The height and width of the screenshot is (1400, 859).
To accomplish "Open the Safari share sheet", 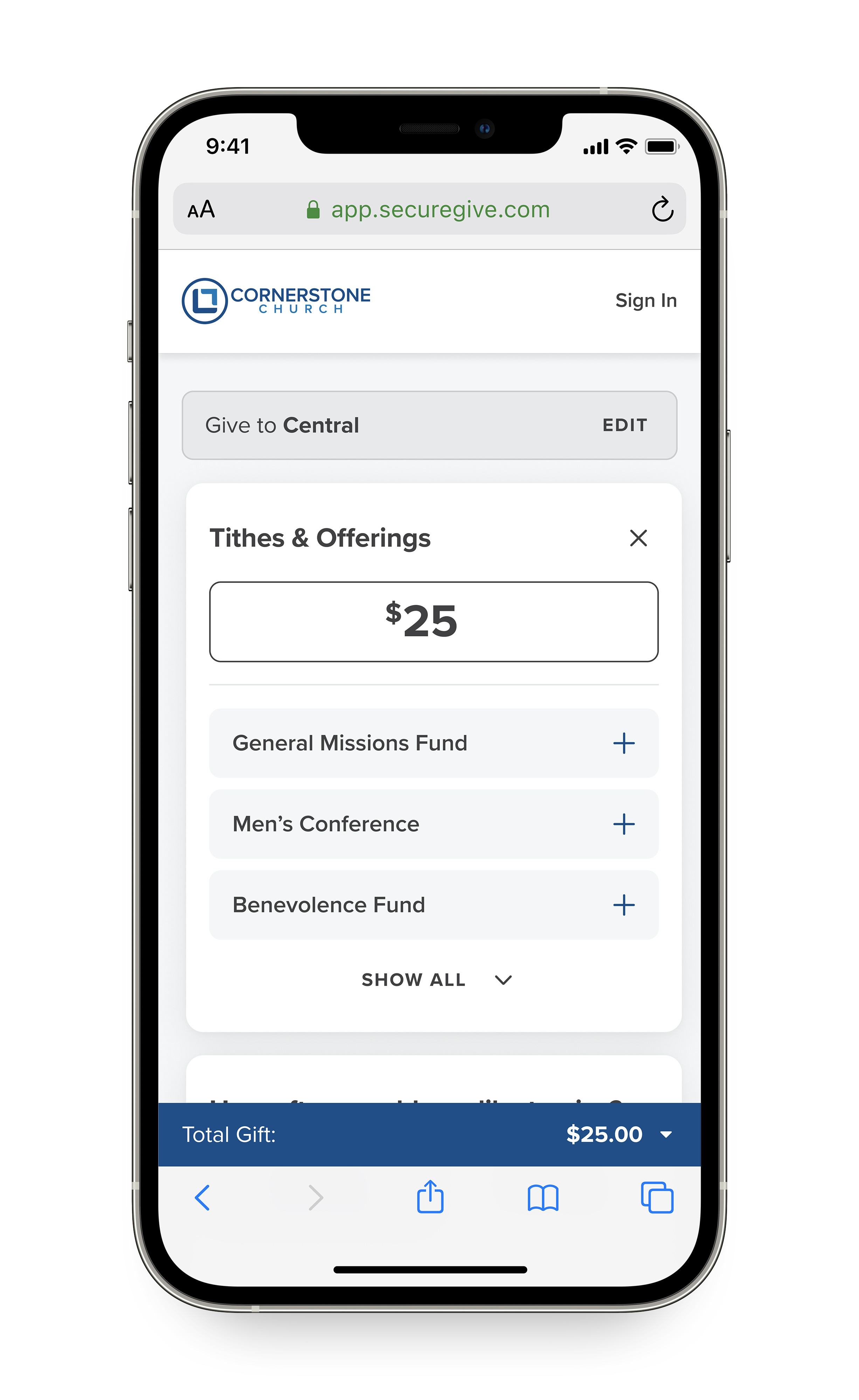I will pyautogui.click(x=430, y=1197).
